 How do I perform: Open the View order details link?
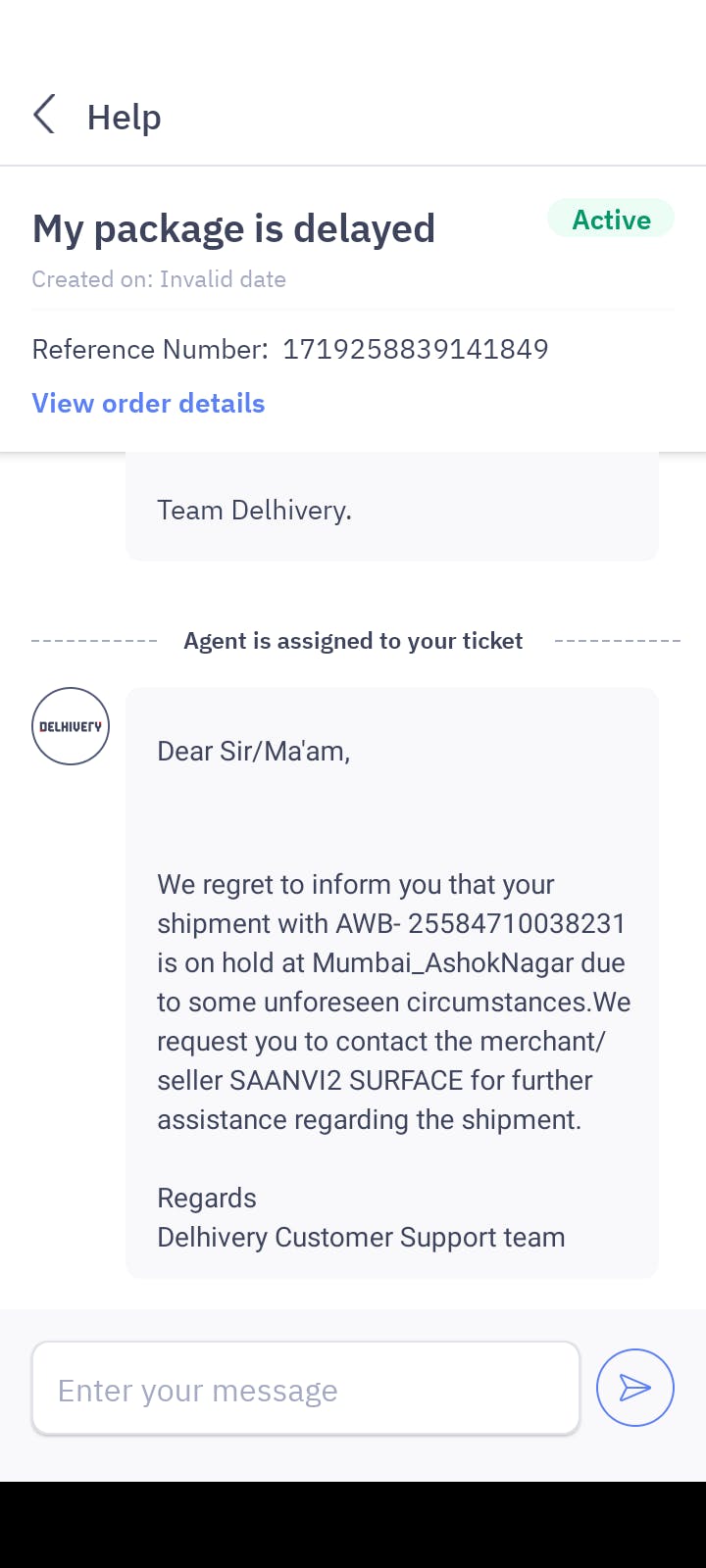(x=148, y=403)
